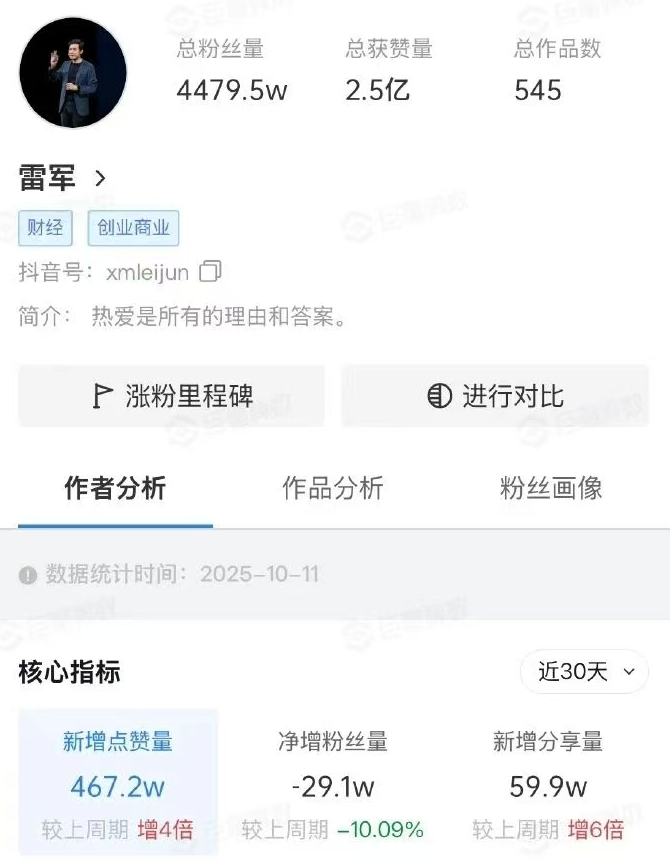Expand the 近30天 period dropdown
670x860 pixels.
click(584, 672)
